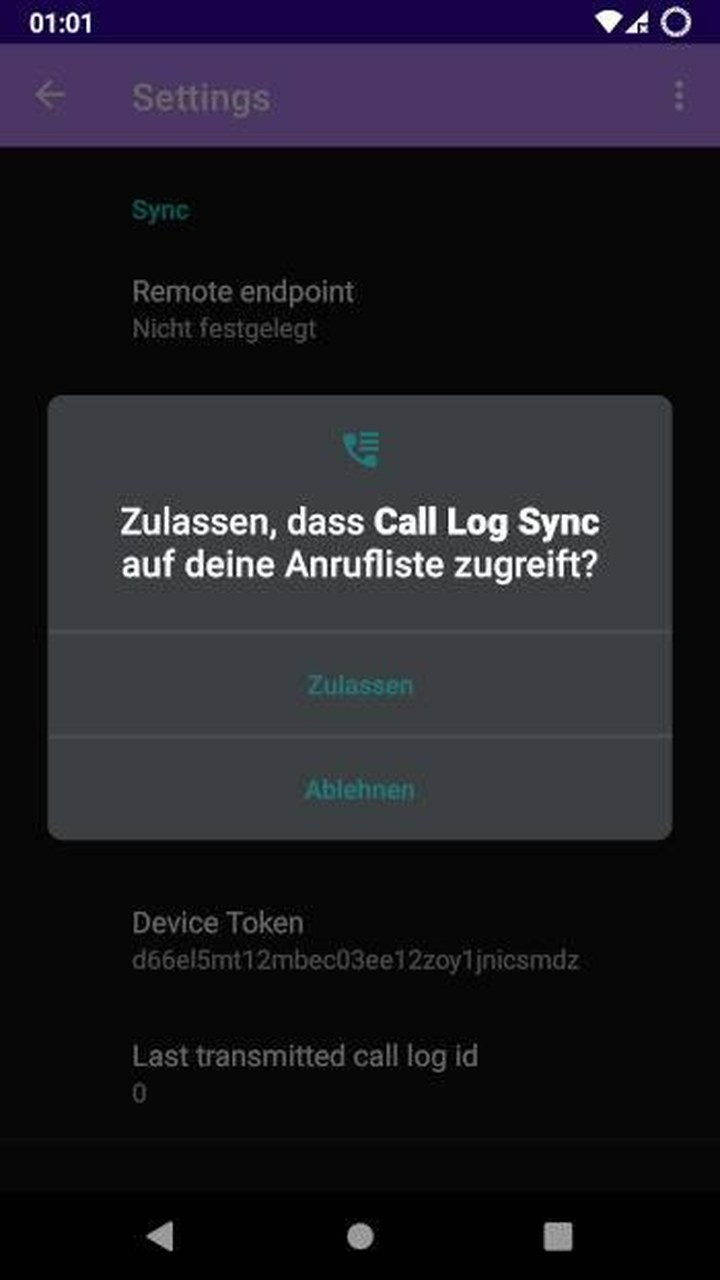Tap the system back button
This screenshot has height=1280, width=720.
coord(160,1236)
